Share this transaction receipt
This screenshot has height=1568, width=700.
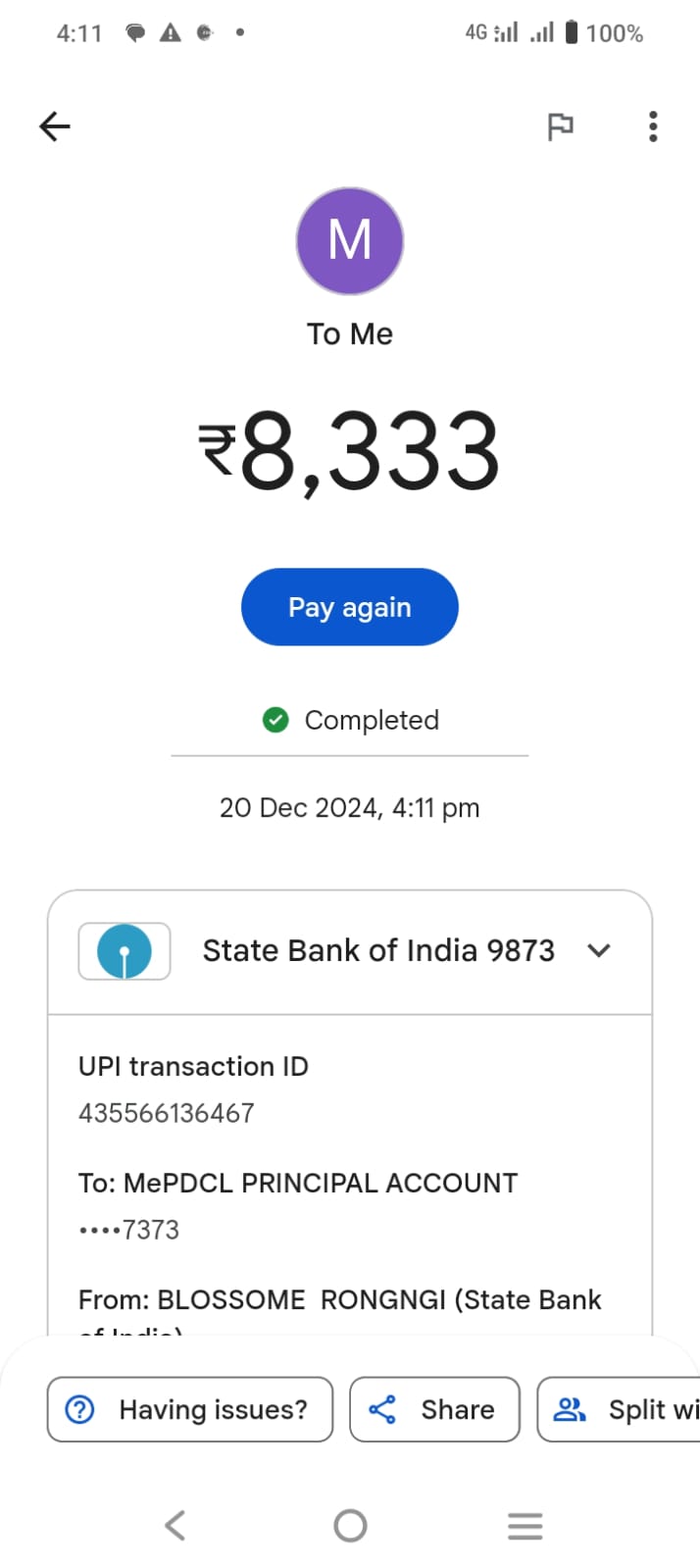434,1409
